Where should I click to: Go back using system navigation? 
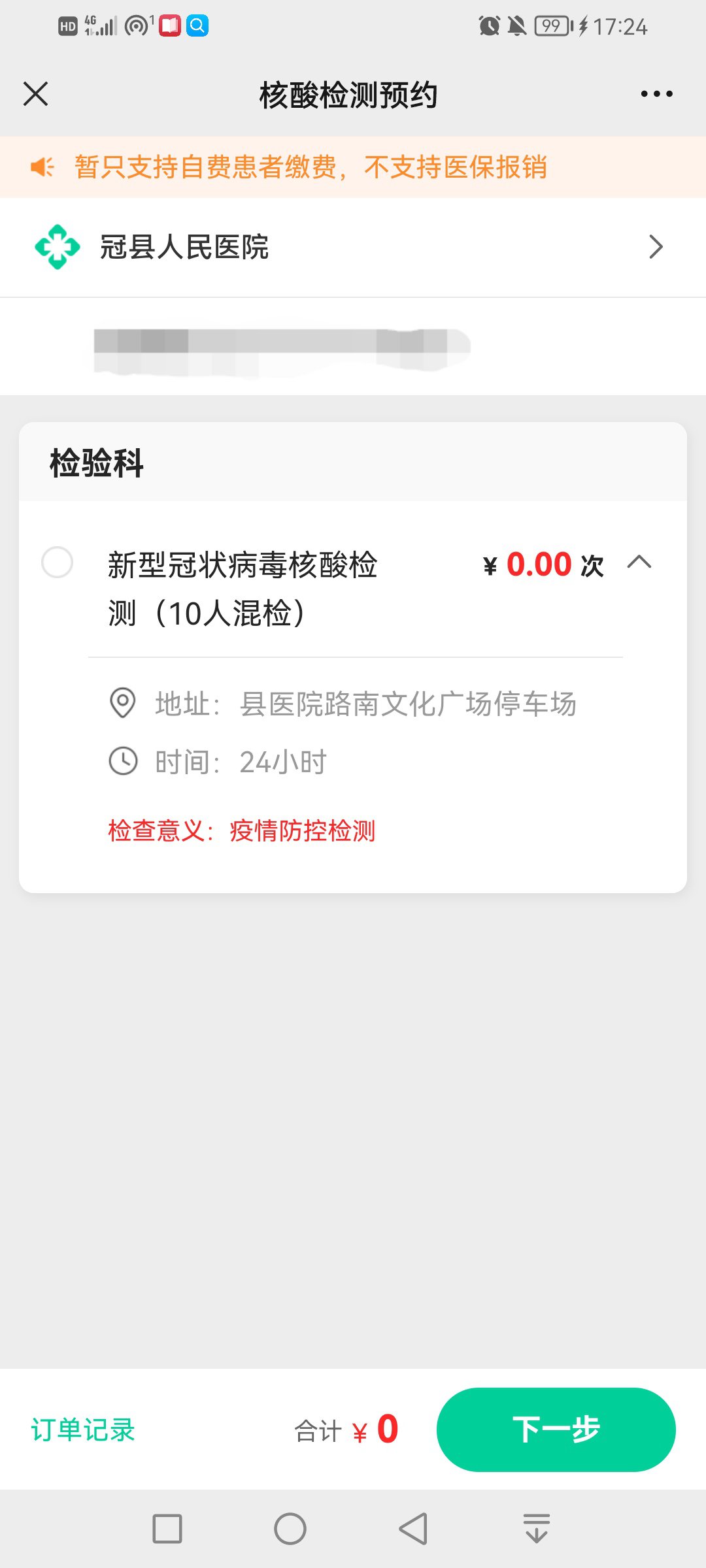point(413,1529)
